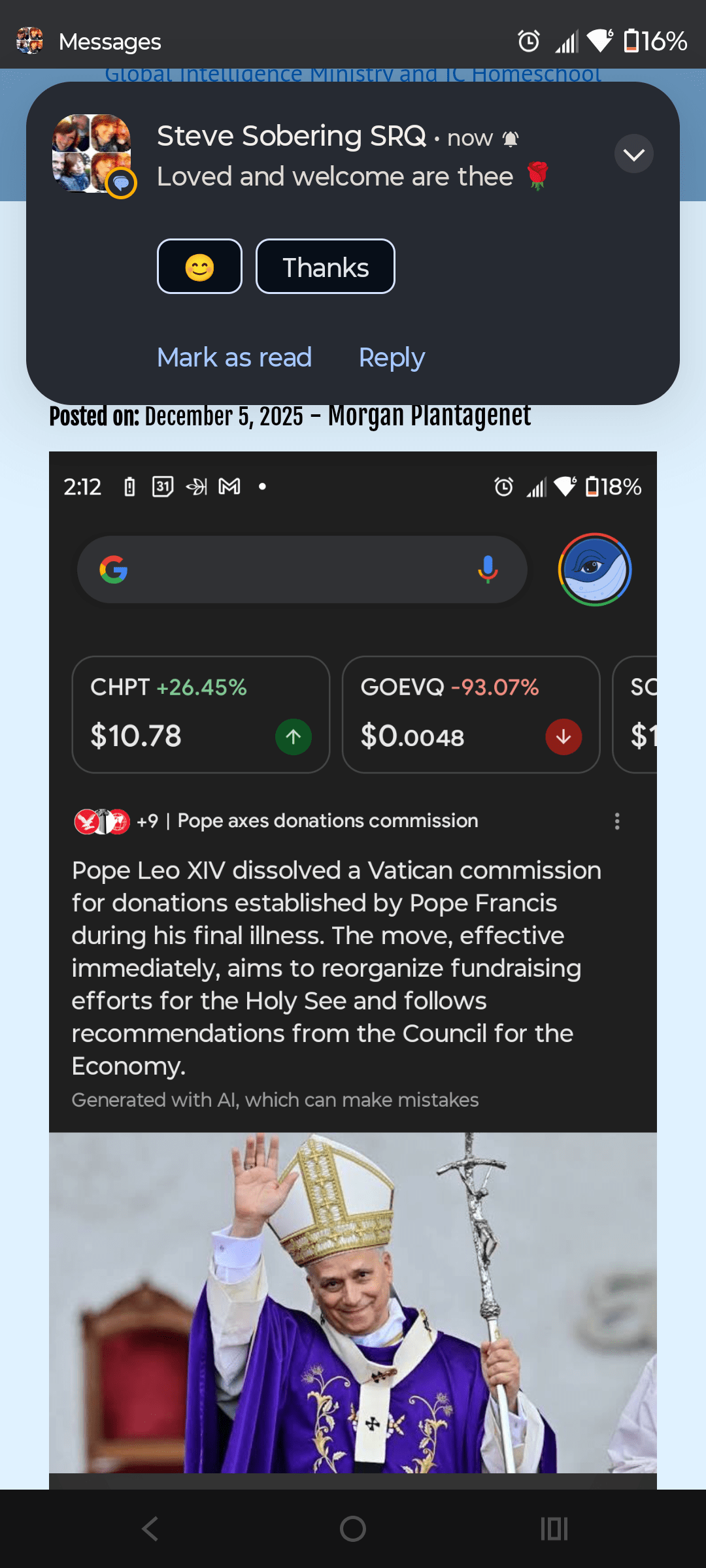Tap the home navigation button

click(352, 1527)
